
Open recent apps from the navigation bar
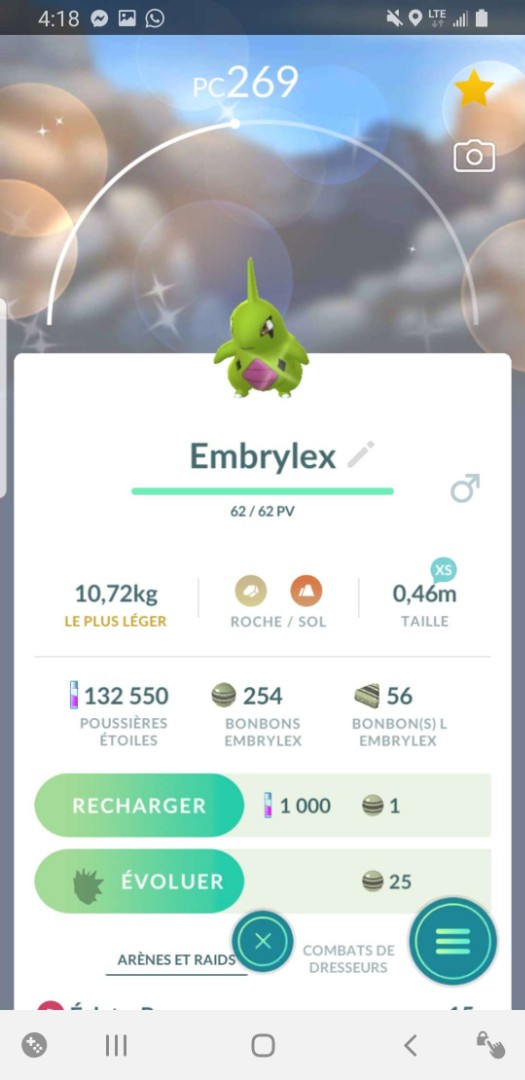[116, 1046]
